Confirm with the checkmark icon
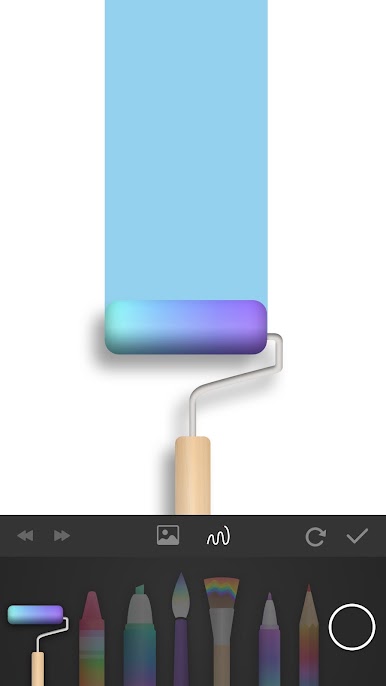Screen dimensions: 386x686 pos(358,536)
